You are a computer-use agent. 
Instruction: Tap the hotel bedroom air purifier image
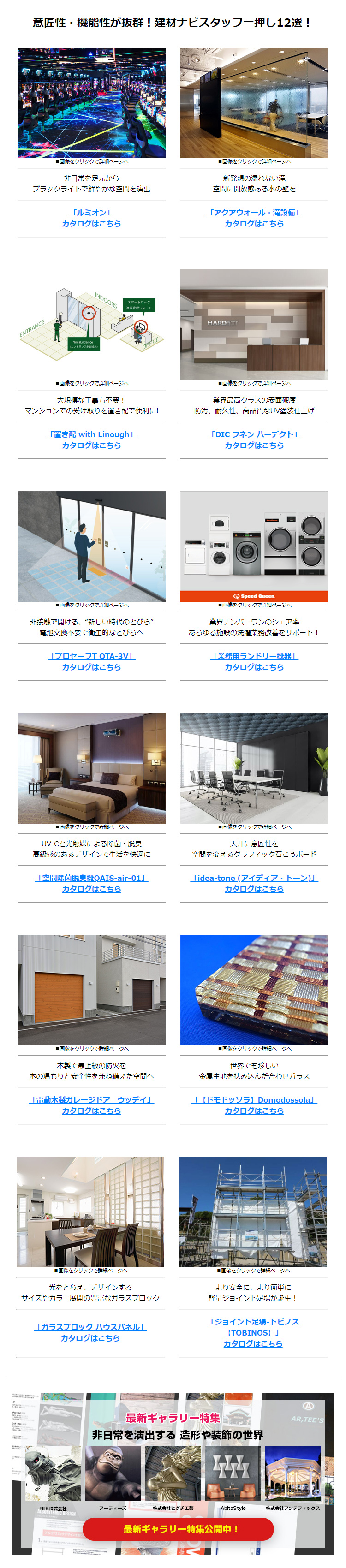[91, 767]
